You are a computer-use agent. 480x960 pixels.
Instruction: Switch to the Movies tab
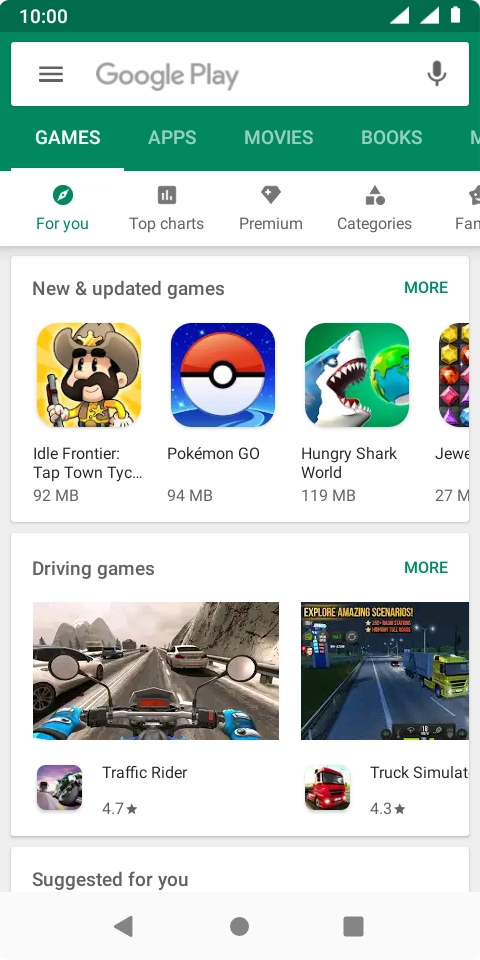(279, 137)
